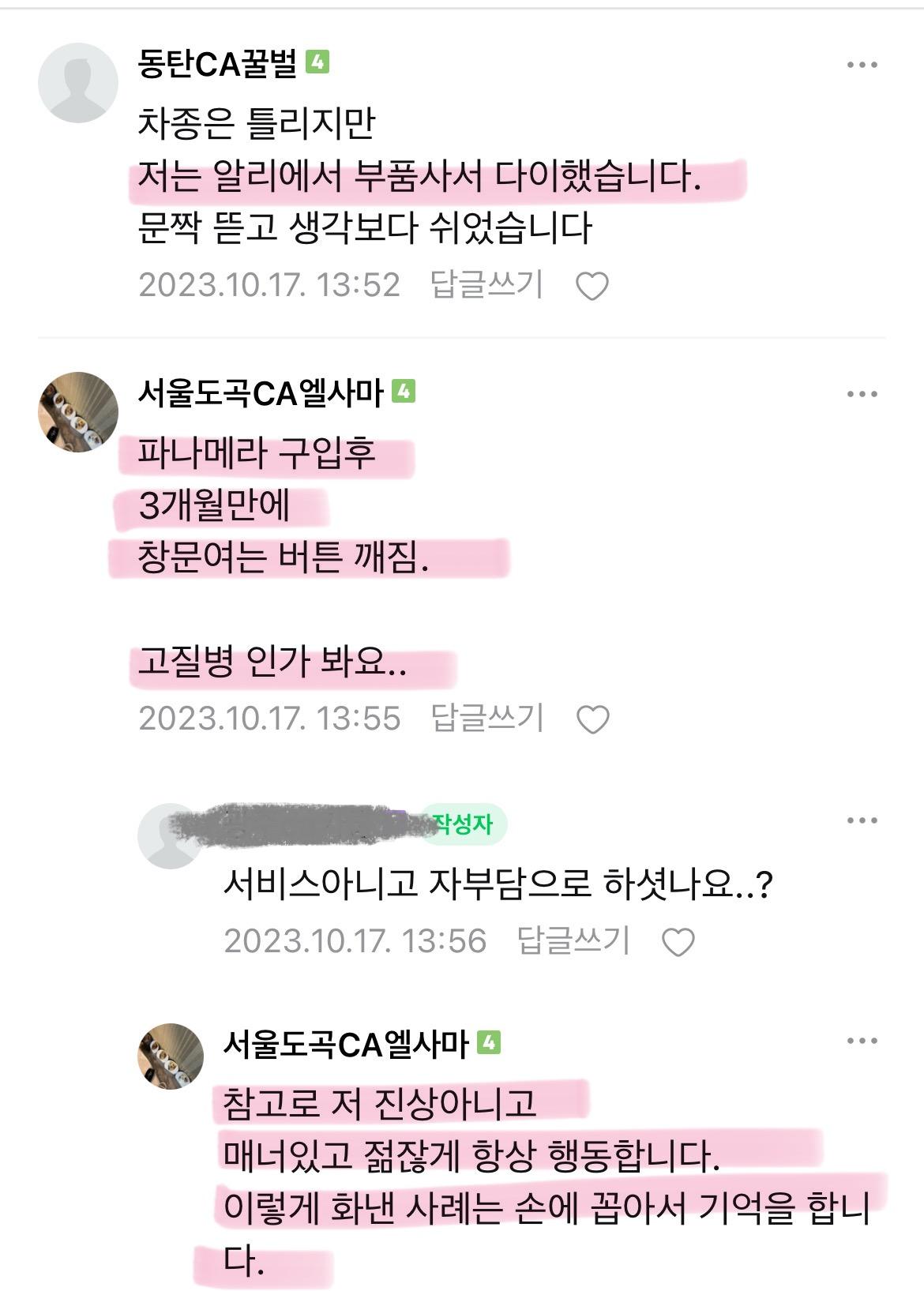Tap 답글쓰기 under the 13:56 reply

pyautogui.click(x=573, y=940)
